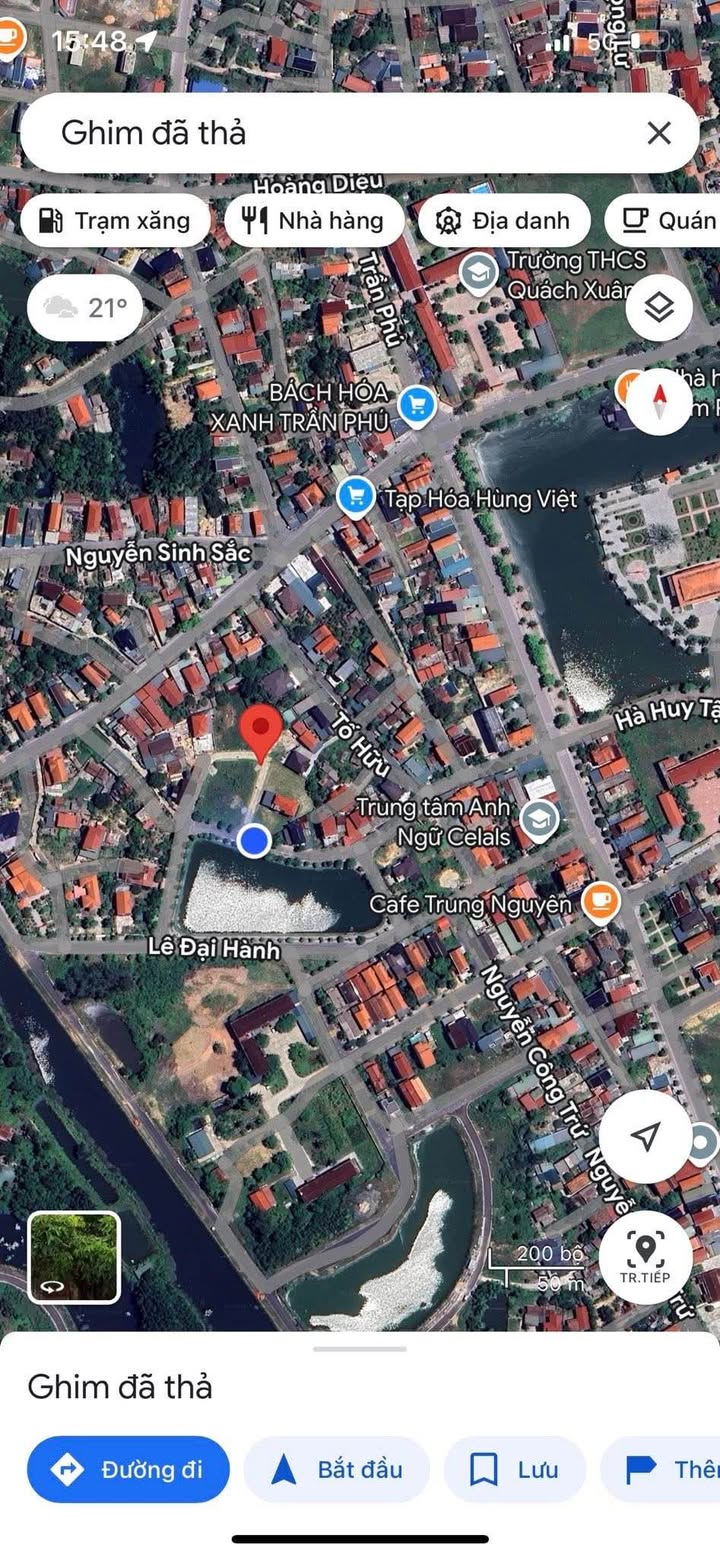Viewport: 720px width, 1557px height.
Task: Open the Trung tâm Anh Ngữ Celals marker
Action: pos(539,820)
